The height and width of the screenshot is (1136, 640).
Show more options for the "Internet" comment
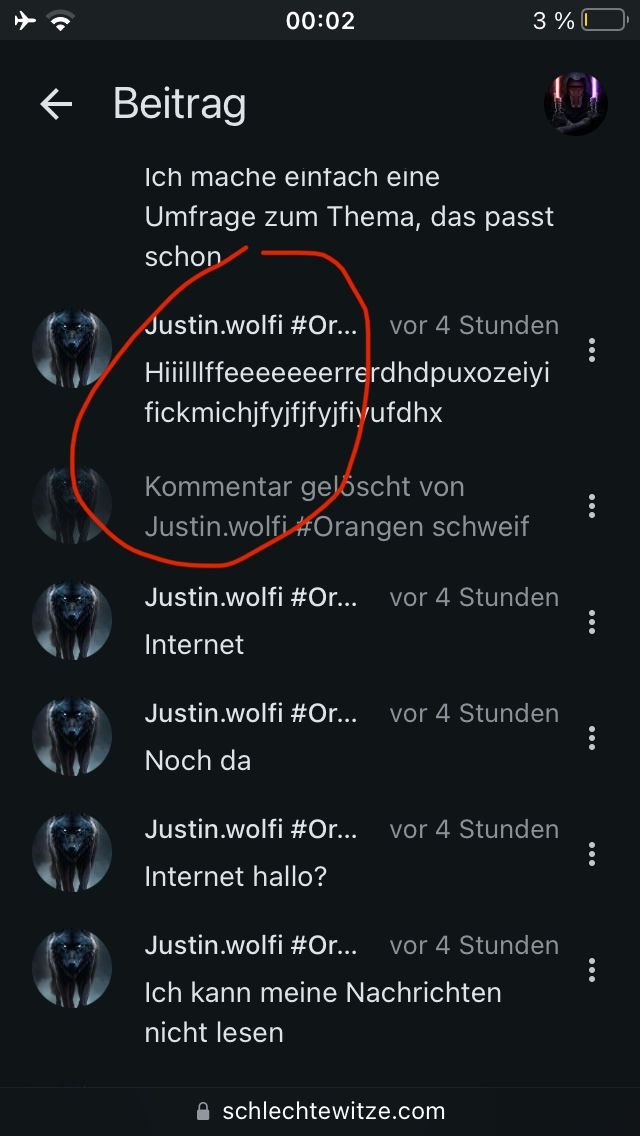[x=592, y=622]
